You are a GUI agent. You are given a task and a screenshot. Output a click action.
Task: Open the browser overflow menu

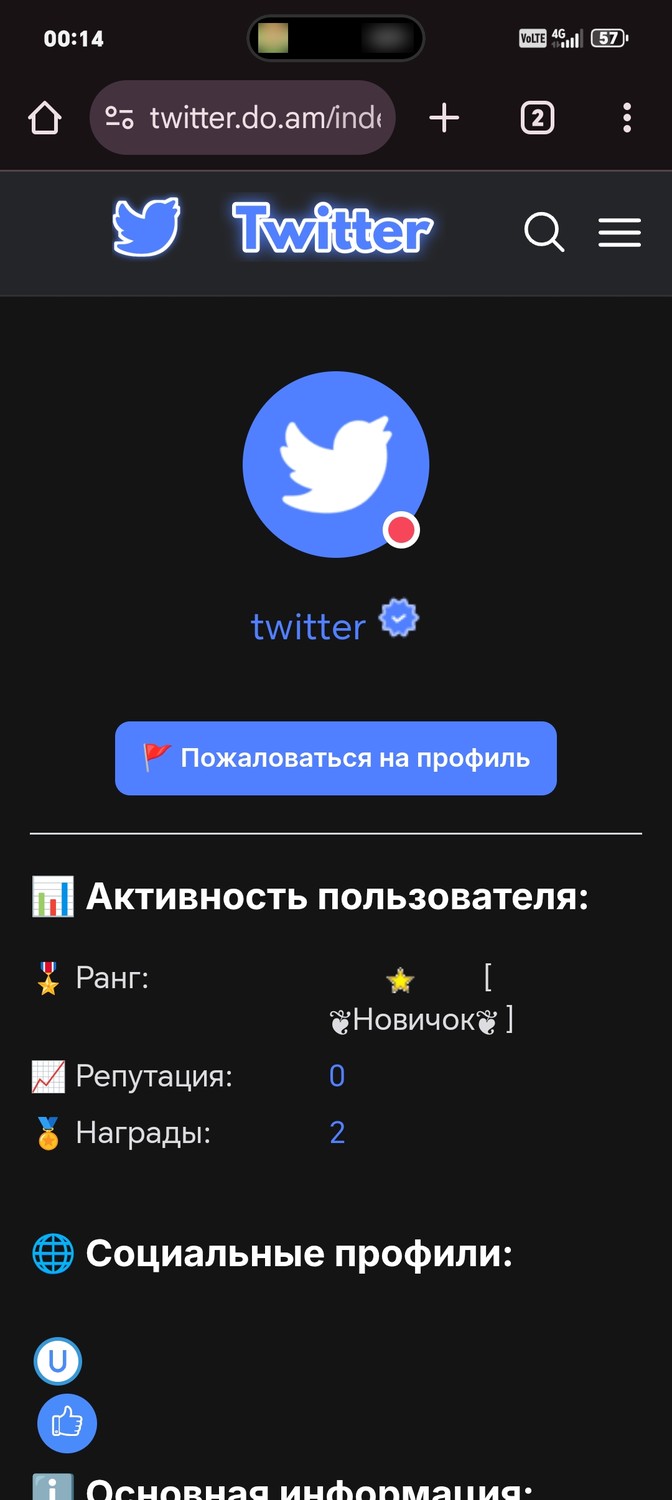[627, 118]
